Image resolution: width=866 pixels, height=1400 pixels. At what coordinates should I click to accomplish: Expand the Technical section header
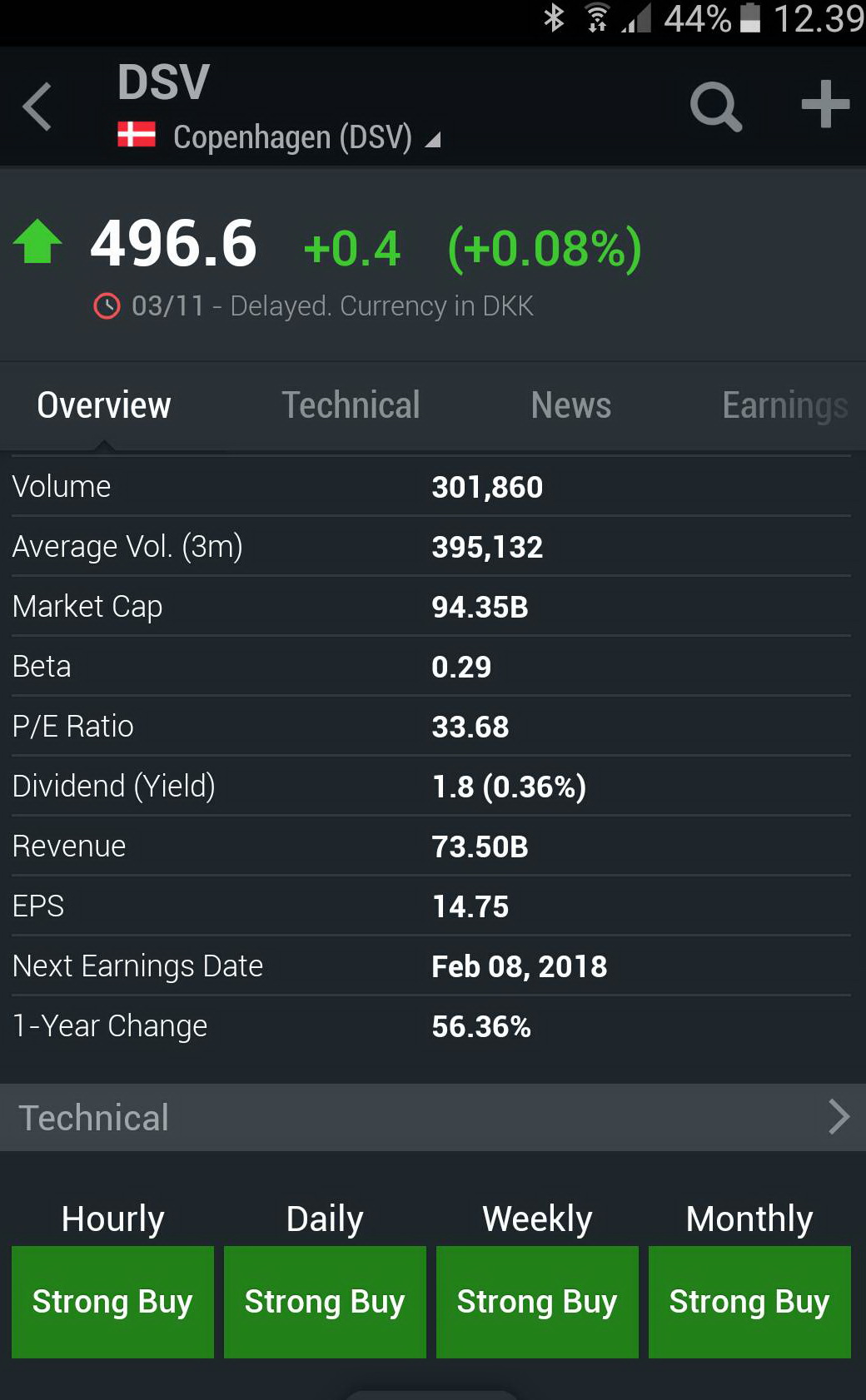[x=433, y=1117]
